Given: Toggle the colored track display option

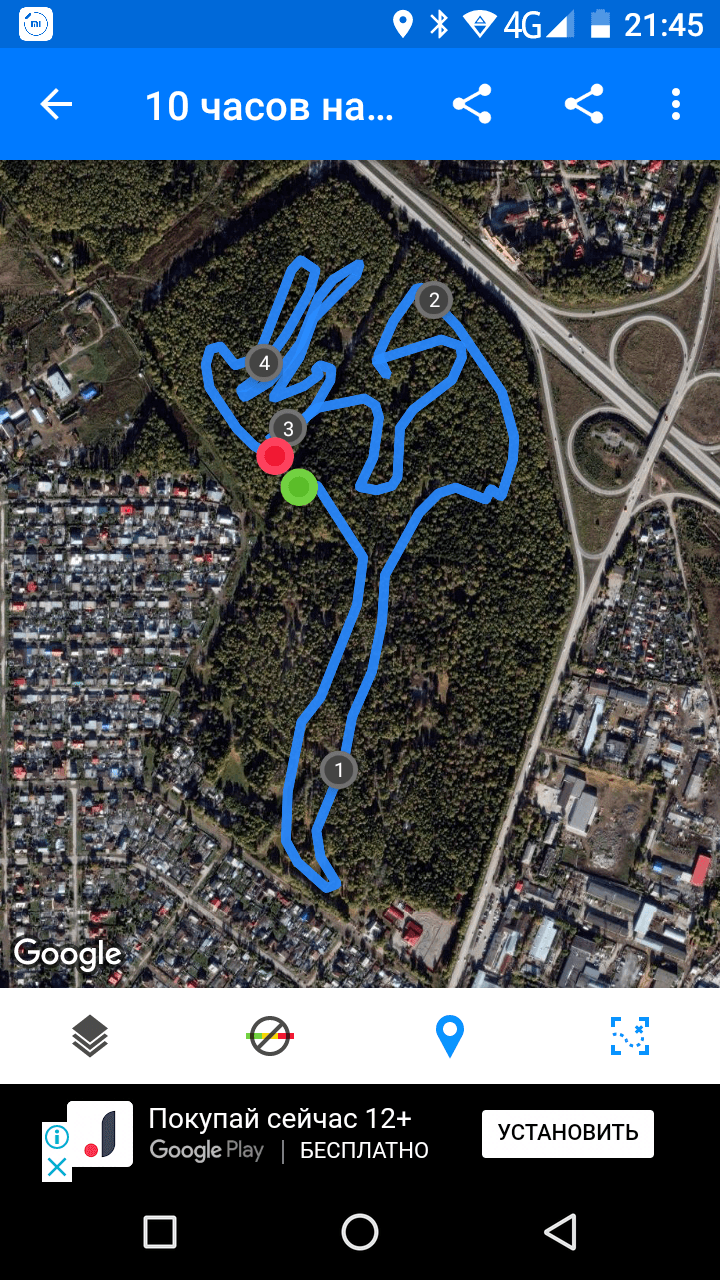Looking at the screenshot, I should (x=270, y=1036).
